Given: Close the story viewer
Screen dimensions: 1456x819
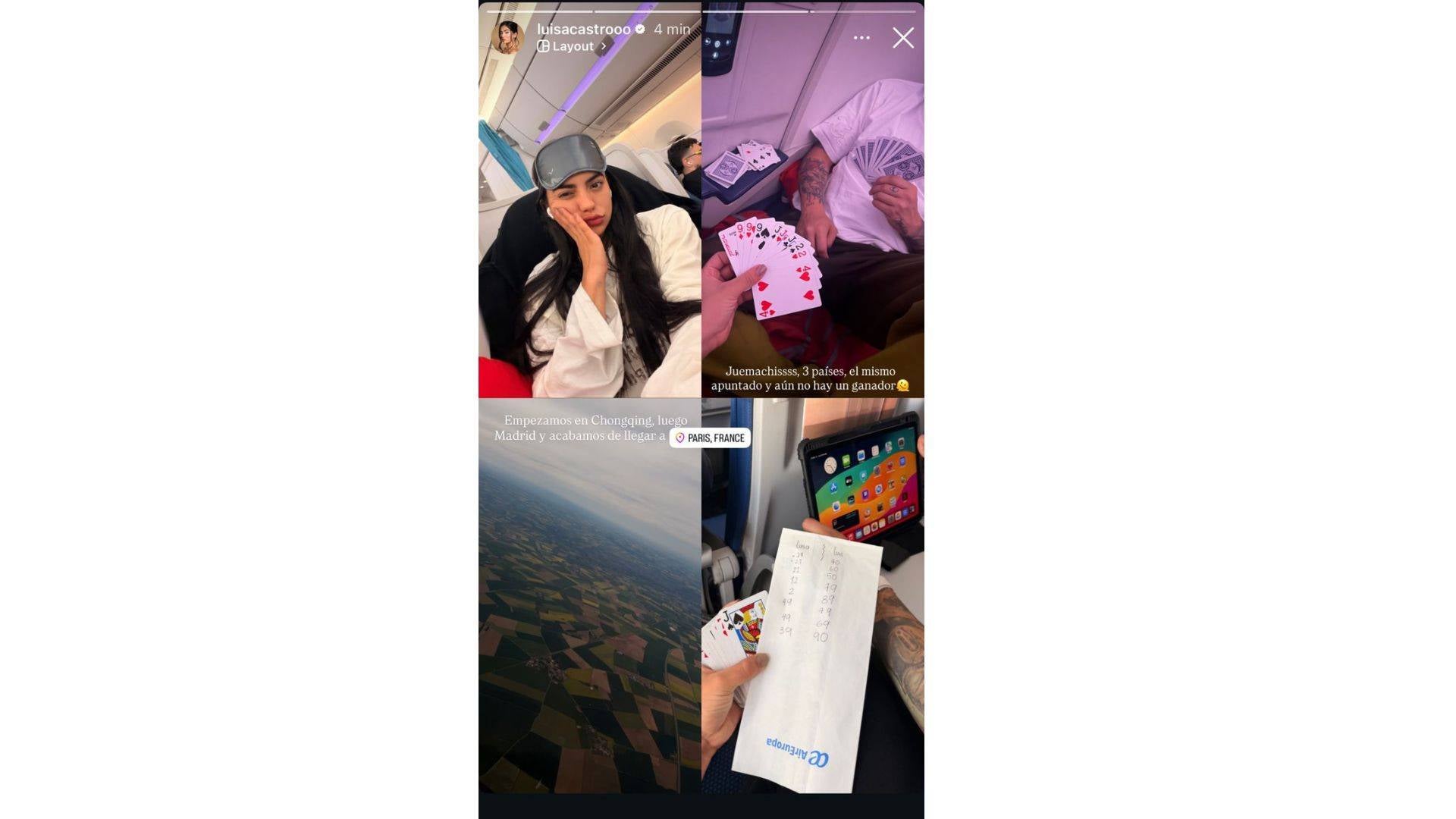Looking at the screenshot, I should pyautogui.click(x=902, y=38).
